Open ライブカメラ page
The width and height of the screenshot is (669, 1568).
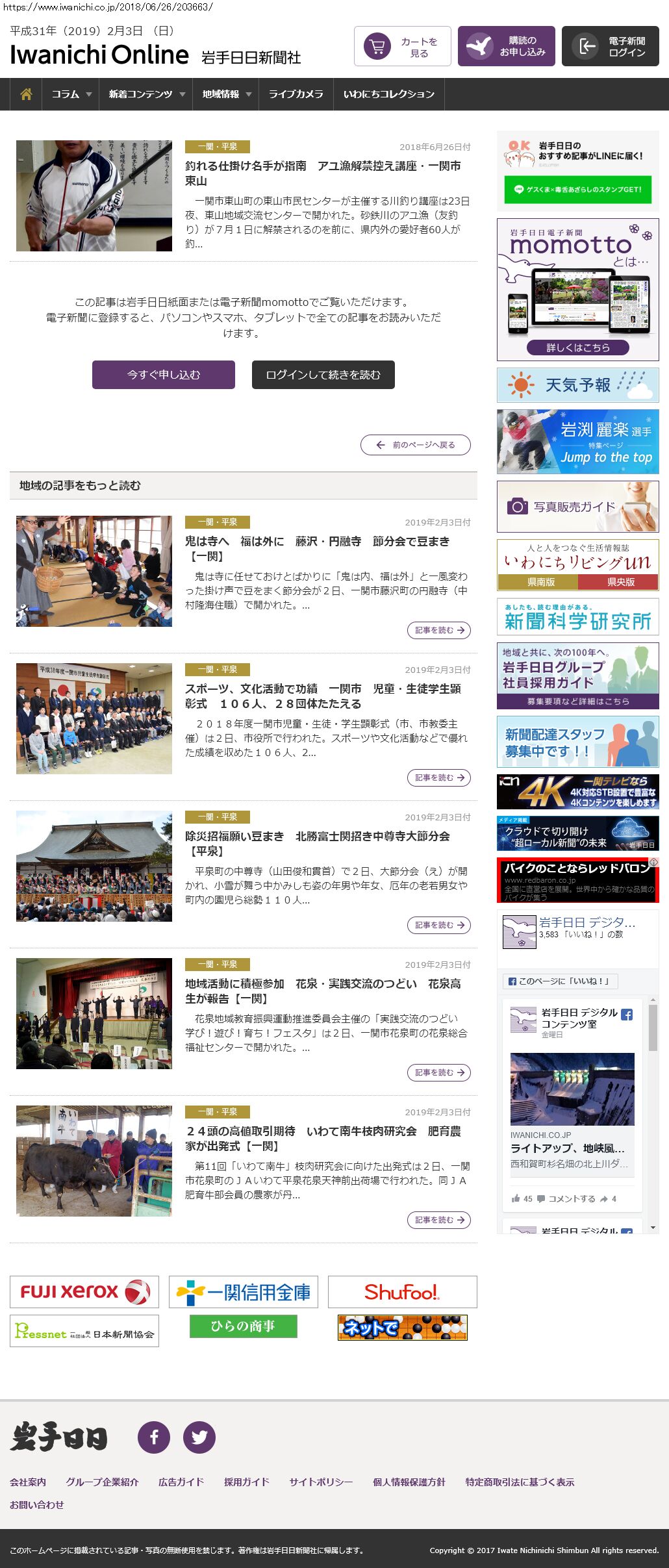point(296,94)
